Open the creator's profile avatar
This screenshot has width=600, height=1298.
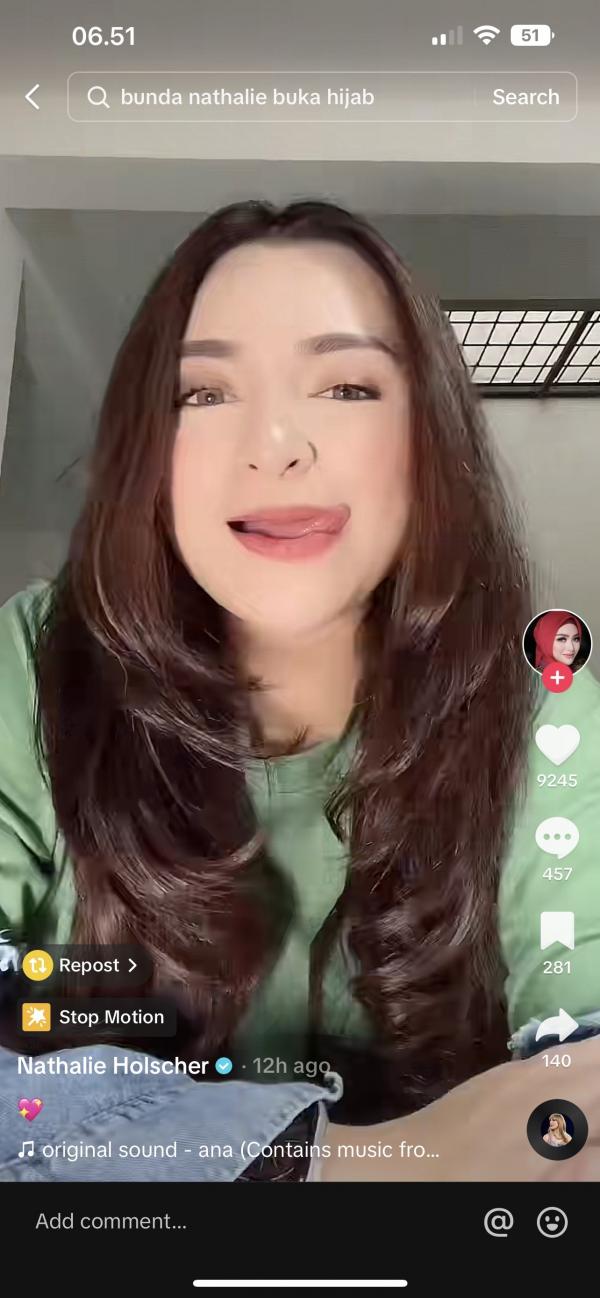(x=557, y=642)
